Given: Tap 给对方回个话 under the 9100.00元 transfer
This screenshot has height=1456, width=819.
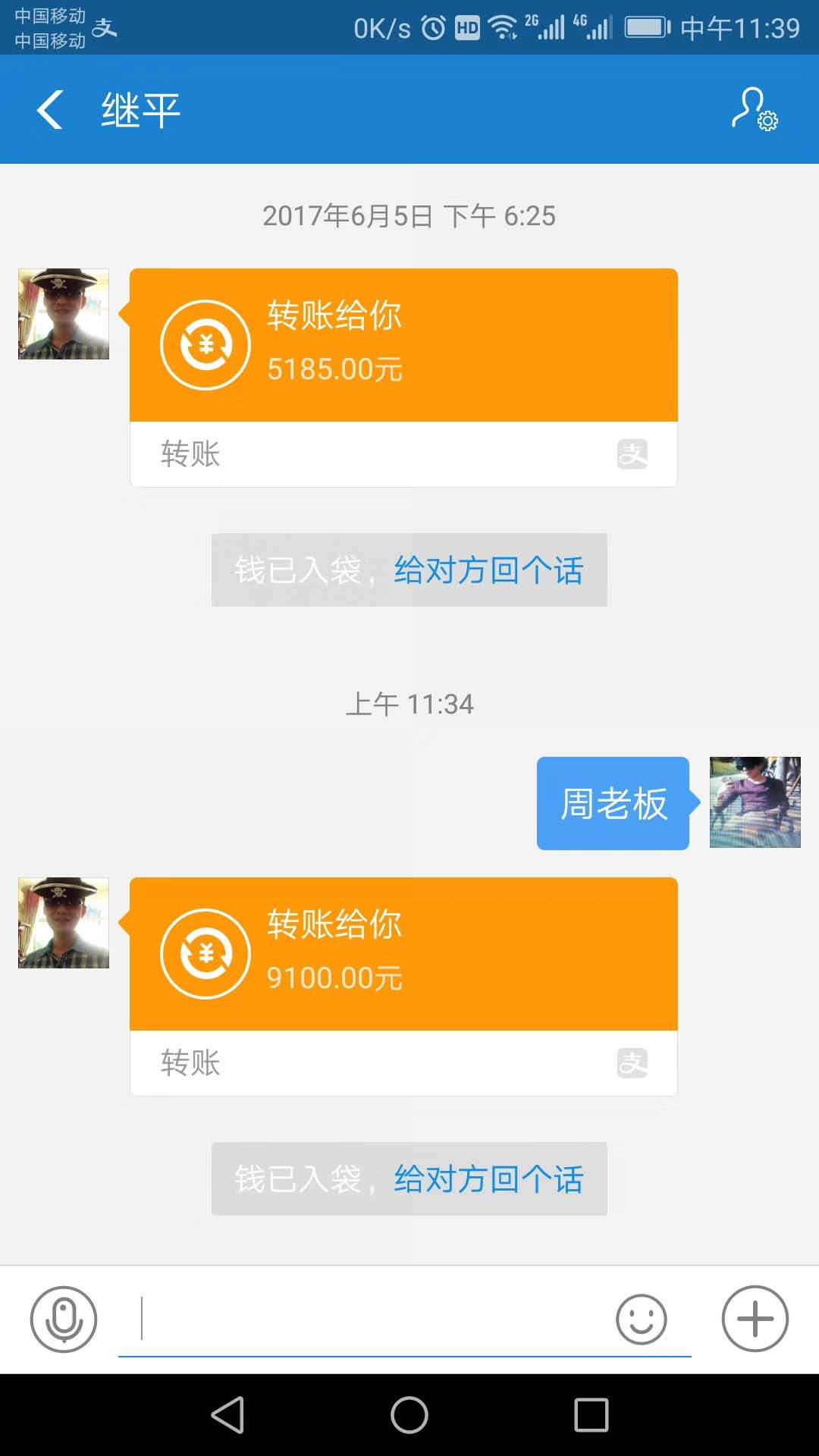Looking at the screenshot, I should pyautogui.click(x=488, y=1178).
